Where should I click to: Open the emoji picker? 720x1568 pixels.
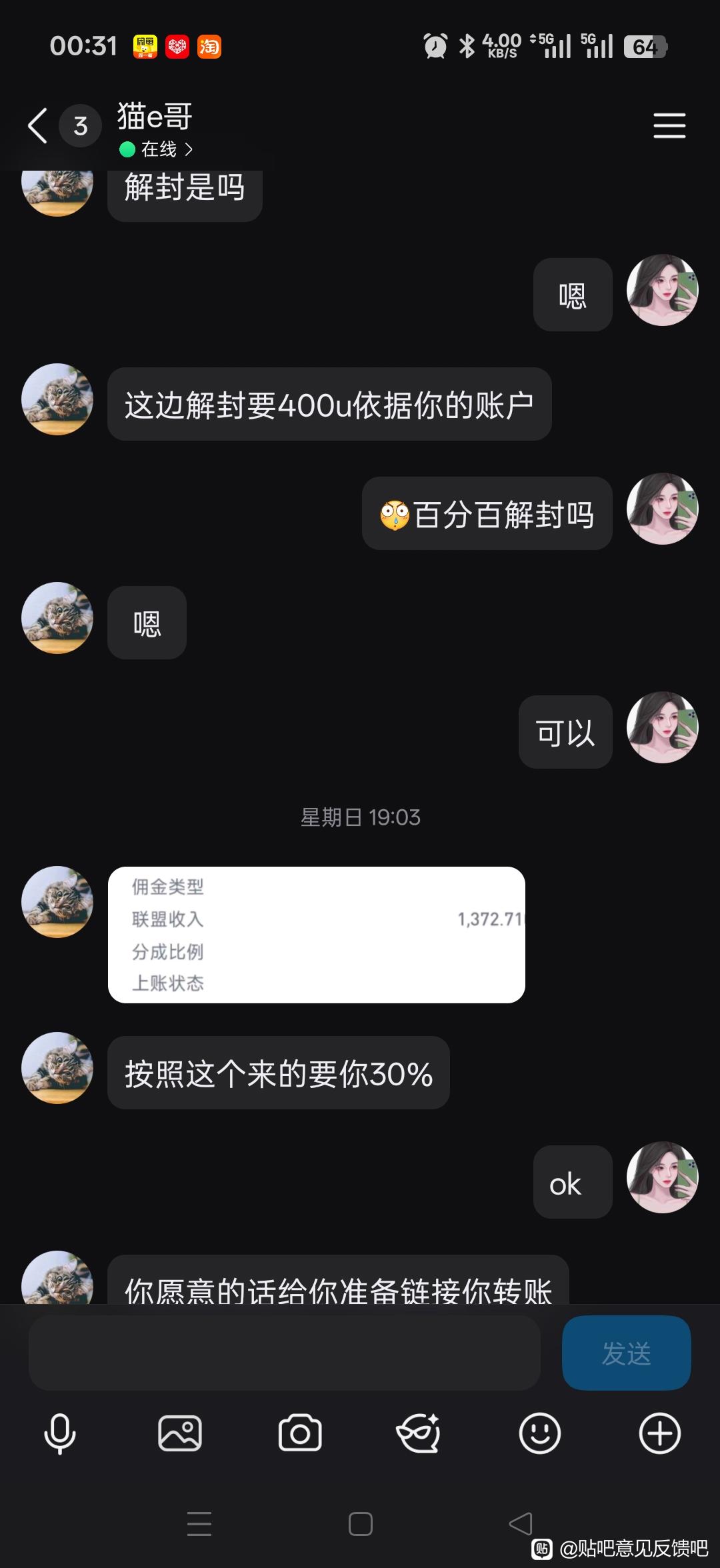[x=539, y=1433]
